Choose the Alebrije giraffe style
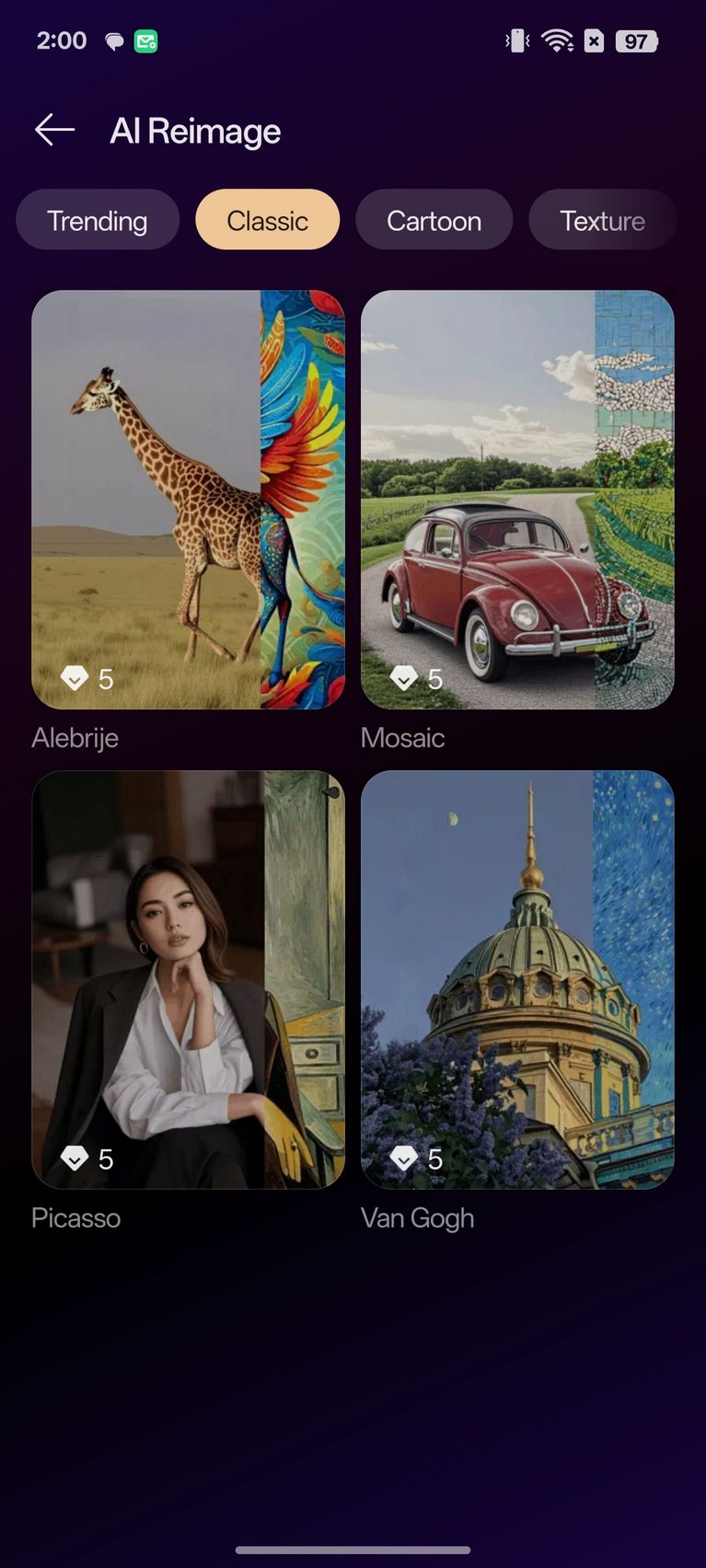 point(188,500)
